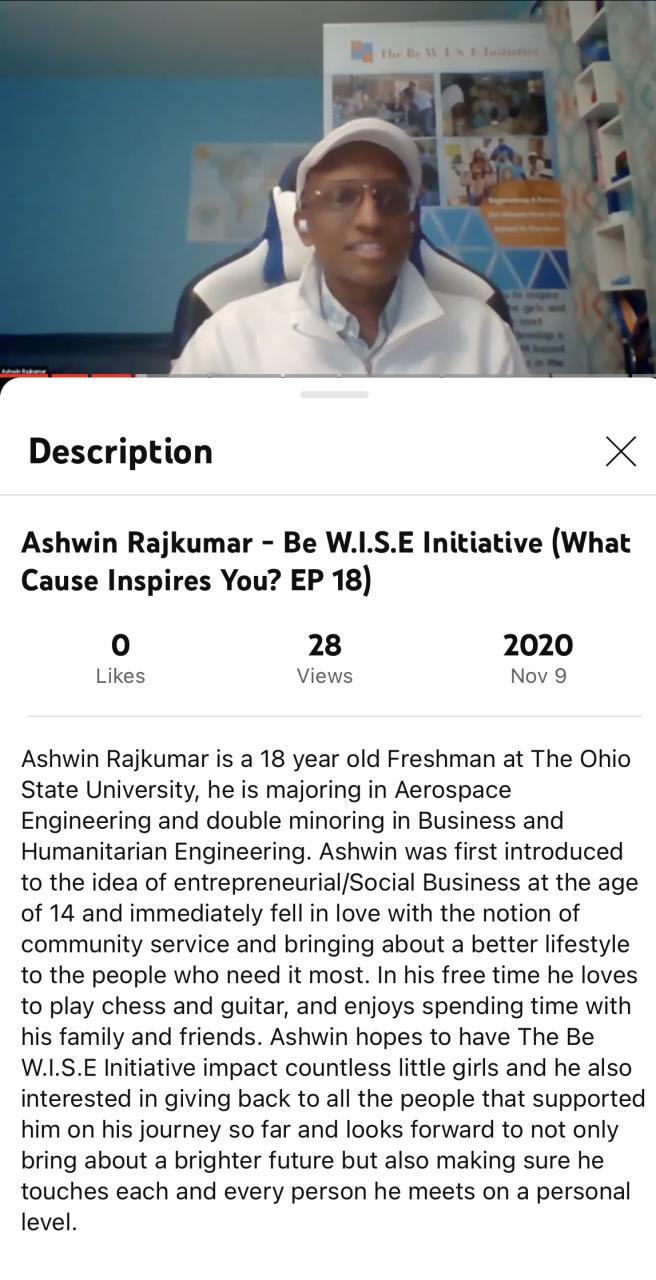Close the Description panel
The height and width of the screenshot is (1280, 656).
(x=621, y=451)
